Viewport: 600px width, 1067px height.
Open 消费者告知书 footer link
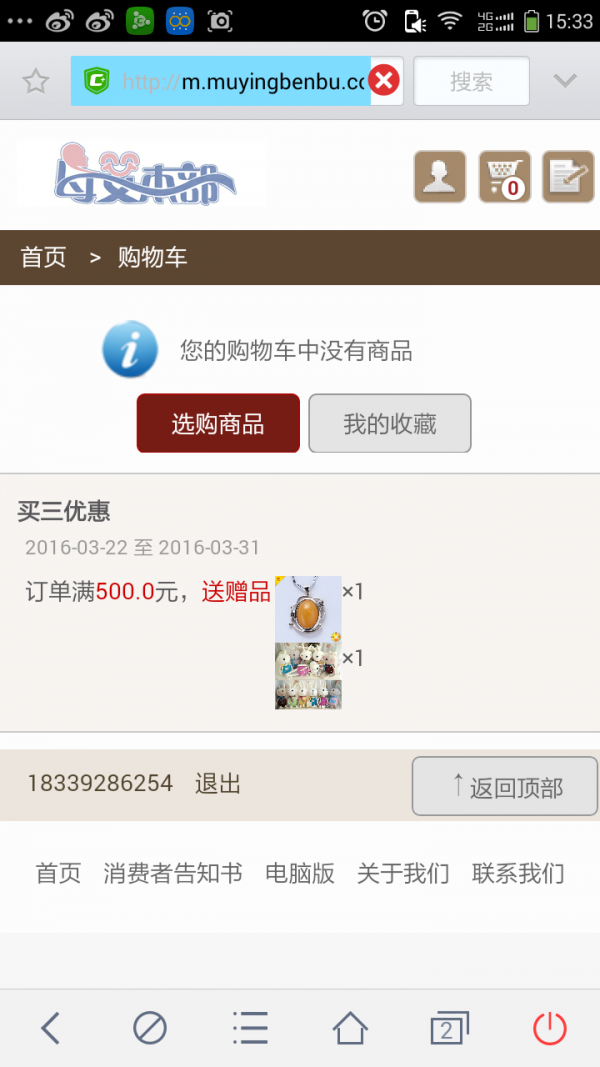pyautogui.click(x=173, y=873)
